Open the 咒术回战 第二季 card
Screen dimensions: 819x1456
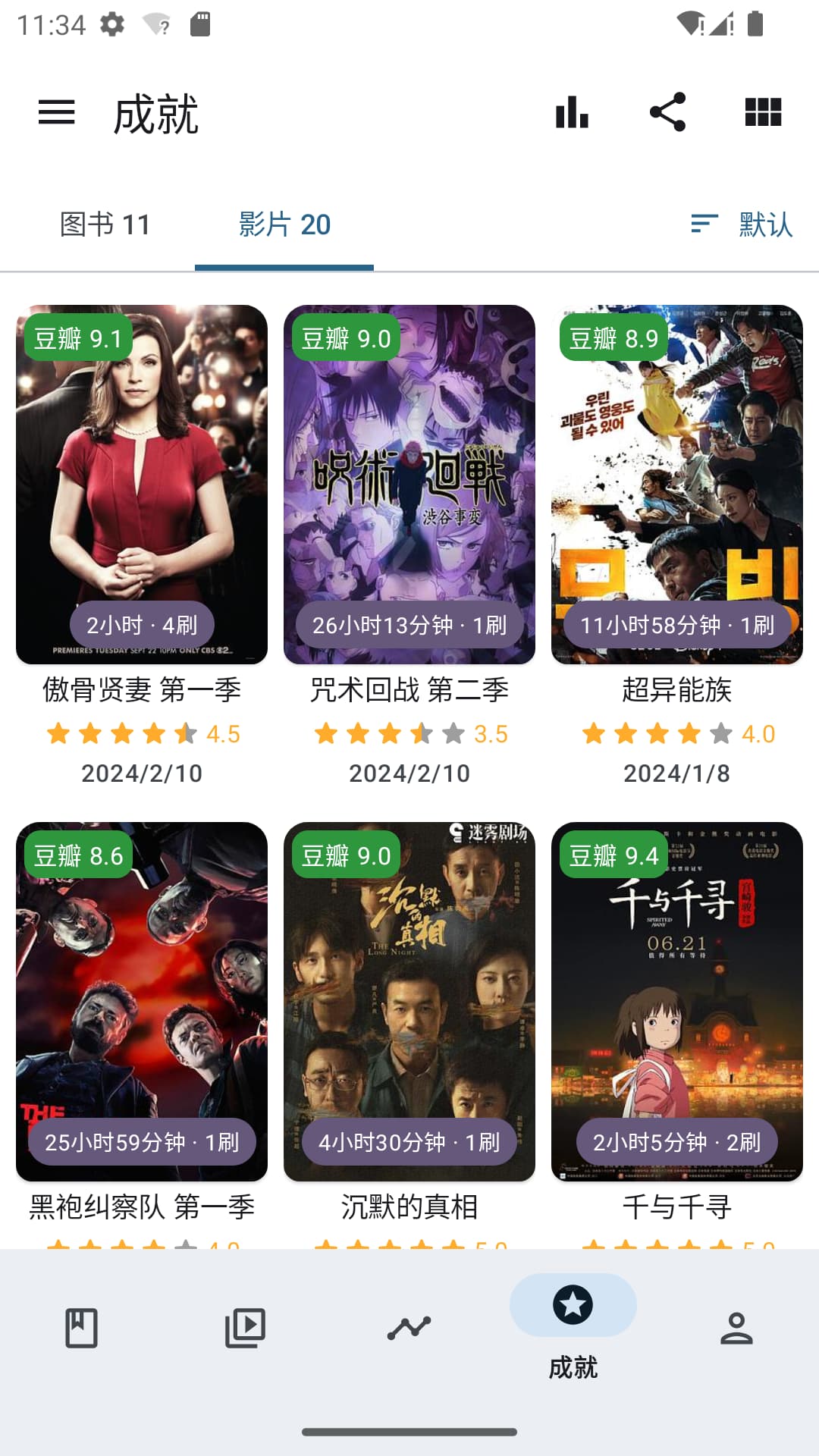pyautogui.click(x=409, y=485)
